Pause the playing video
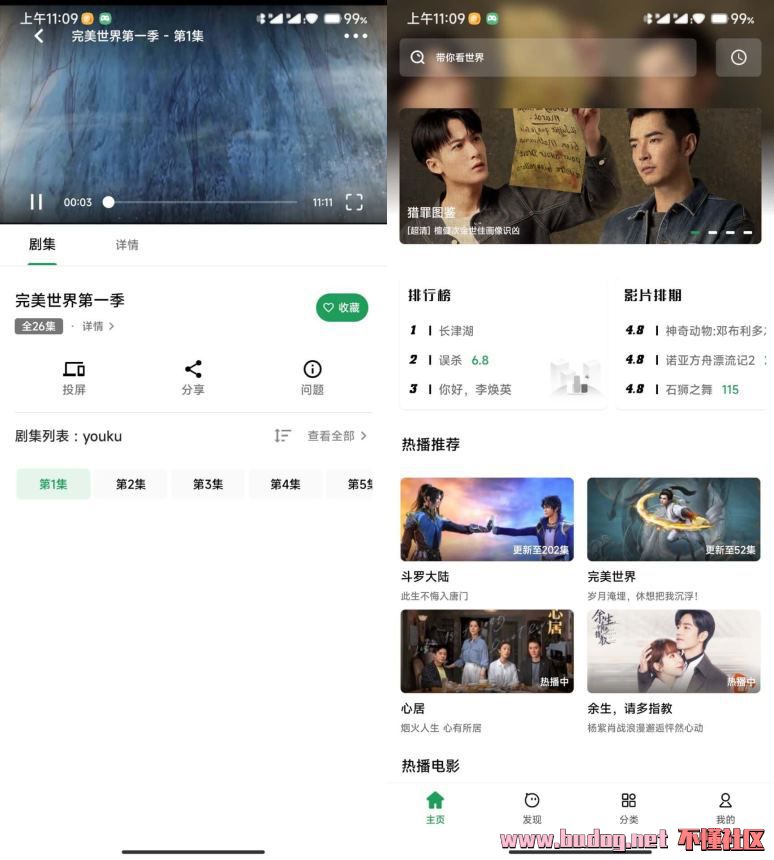The height and width of the screenshot is (860, 774). (36, 202)
